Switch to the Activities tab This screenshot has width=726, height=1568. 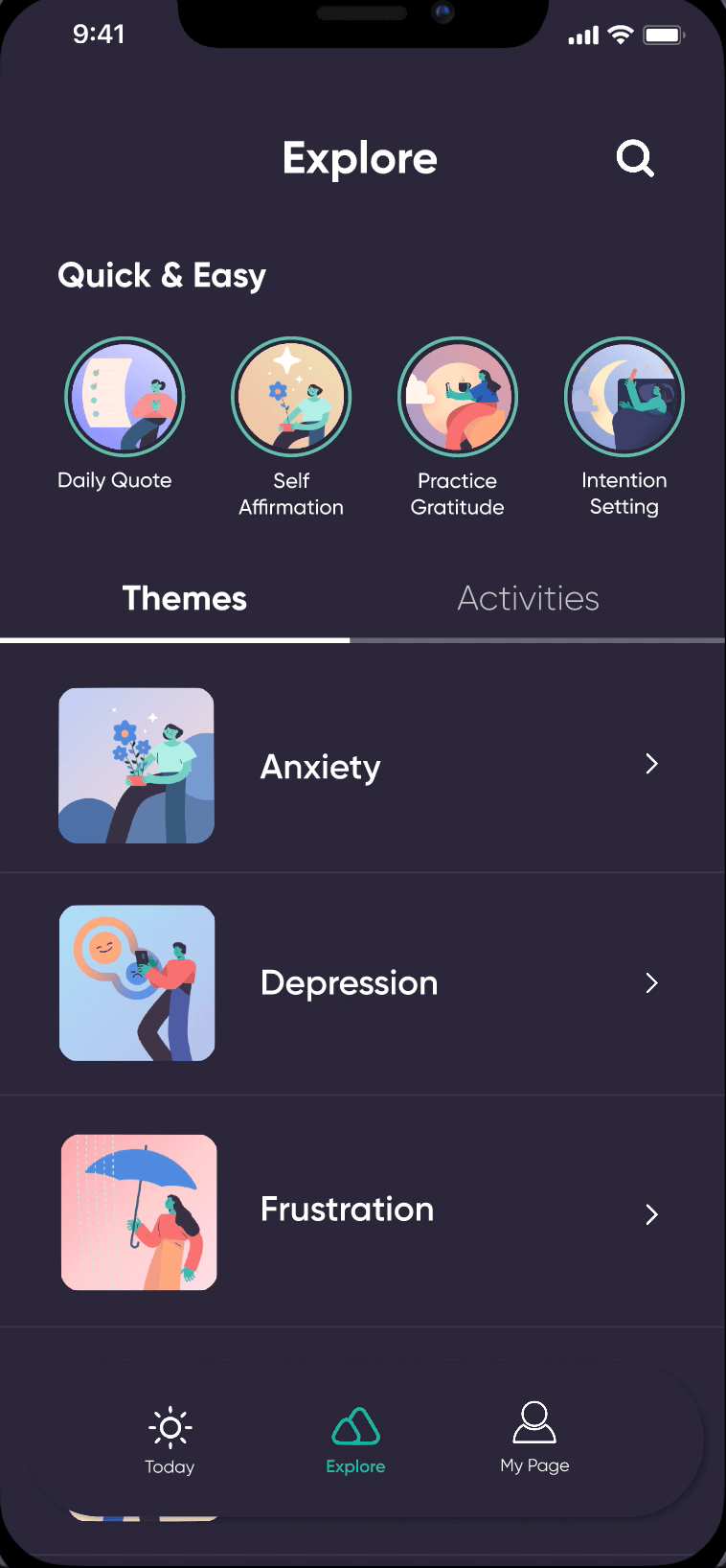pyautogui.click(x=528, y=599)
